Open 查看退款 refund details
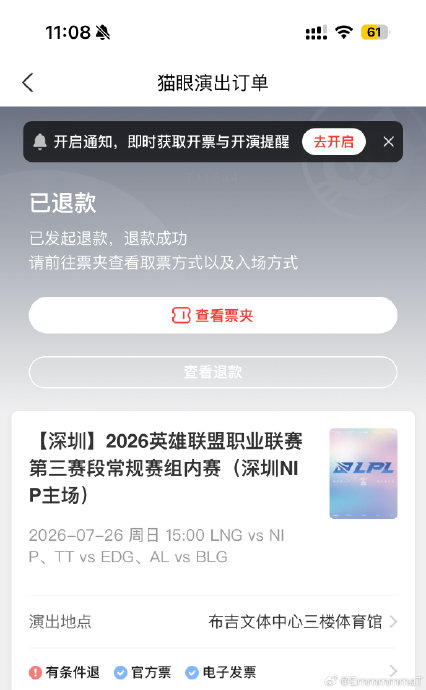 coord(213,372)
